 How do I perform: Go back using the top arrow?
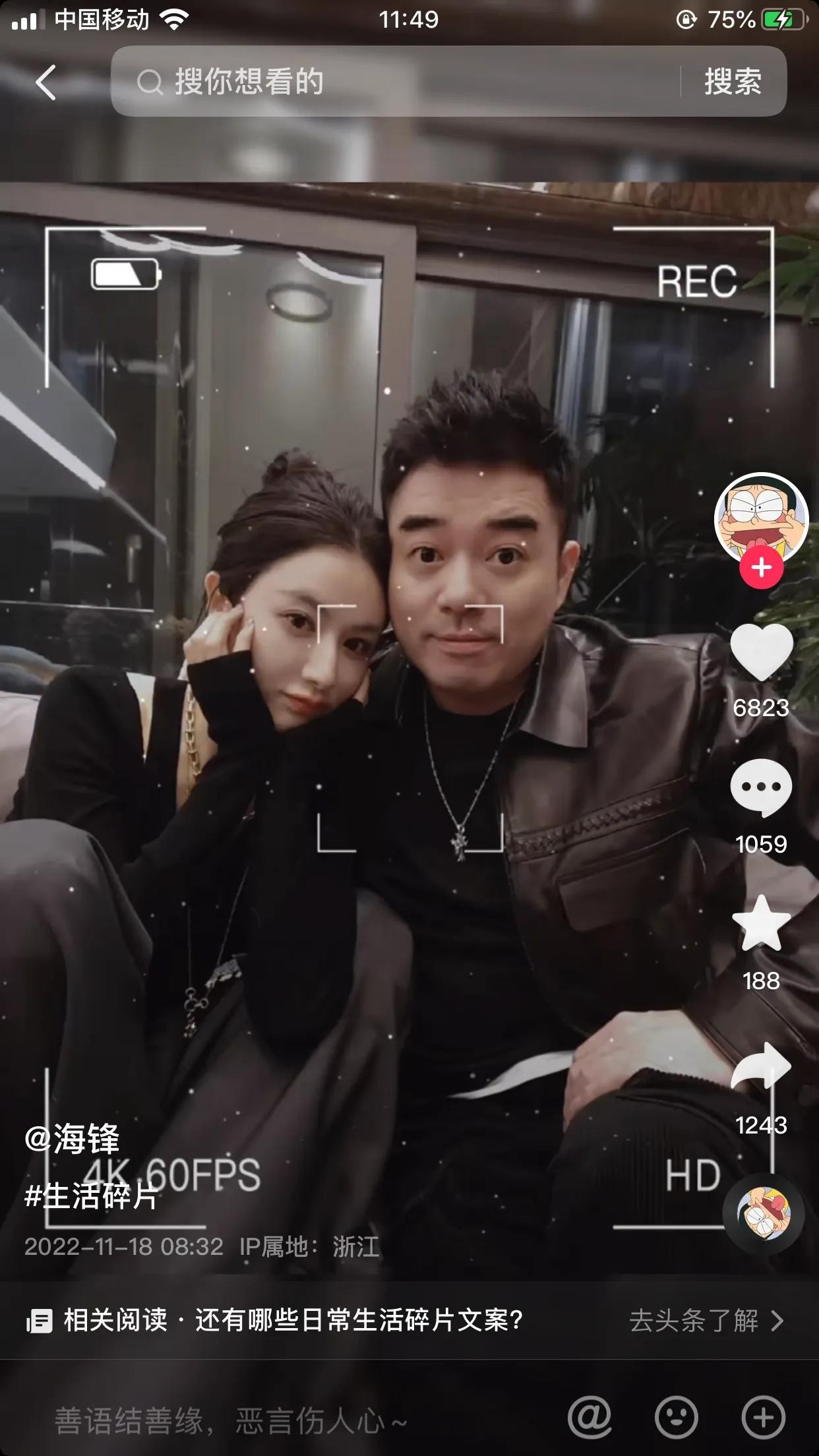point(45,83)
